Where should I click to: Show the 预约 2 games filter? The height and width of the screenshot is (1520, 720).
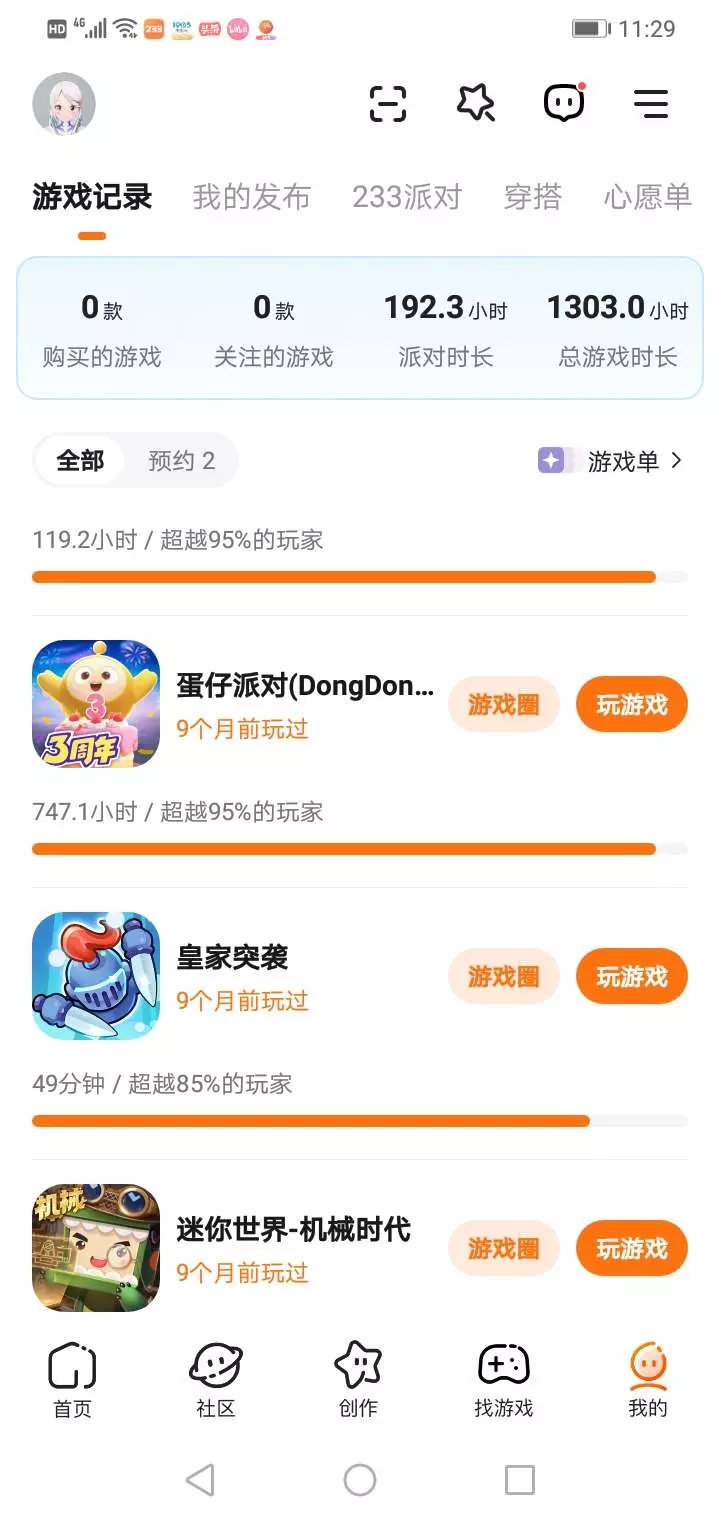click(x=181, y=460)
